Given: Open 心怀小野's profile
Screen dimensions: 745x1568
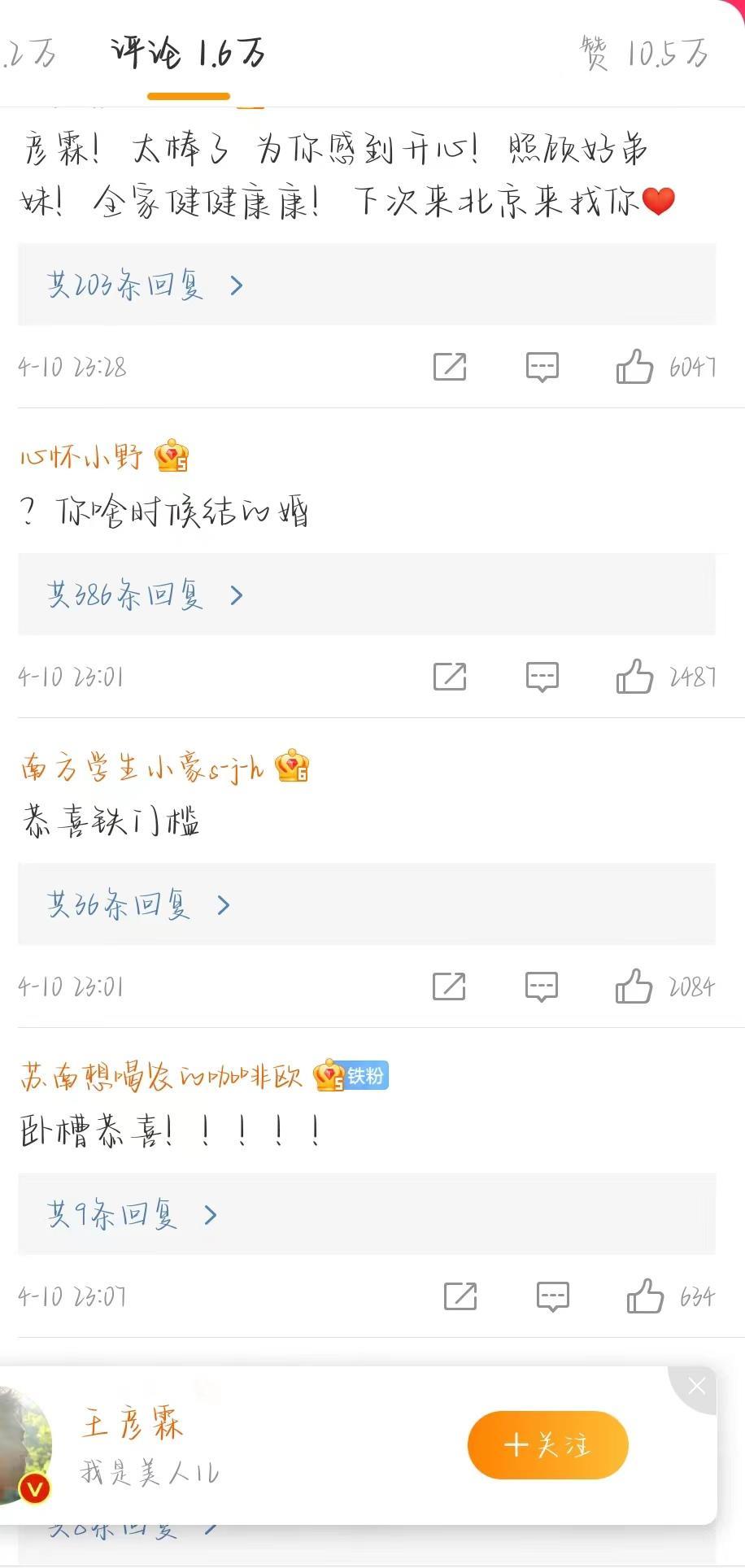Looking at the screenshot, I should click(81, 457).
